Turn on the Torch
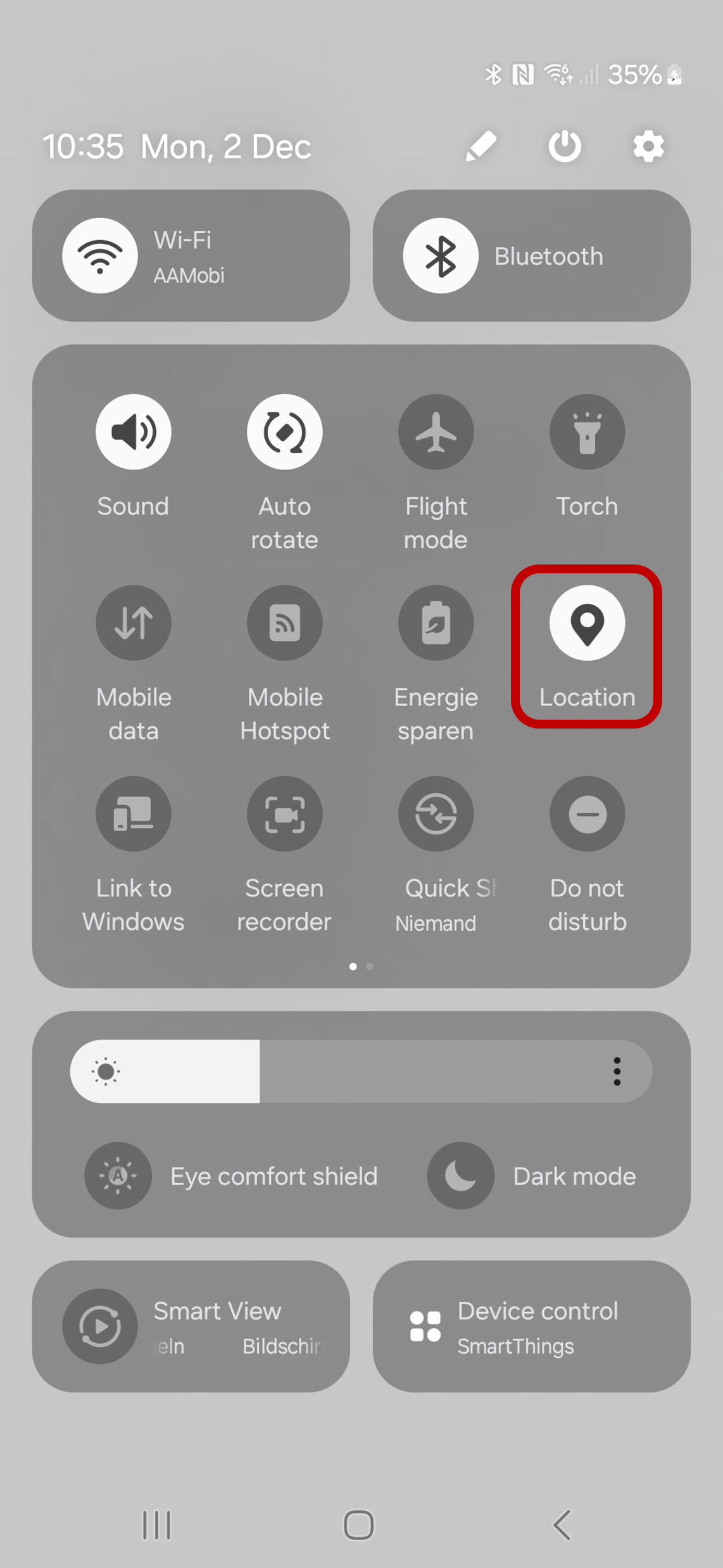This screenshot has width=723, height=1568. [587, 432]
